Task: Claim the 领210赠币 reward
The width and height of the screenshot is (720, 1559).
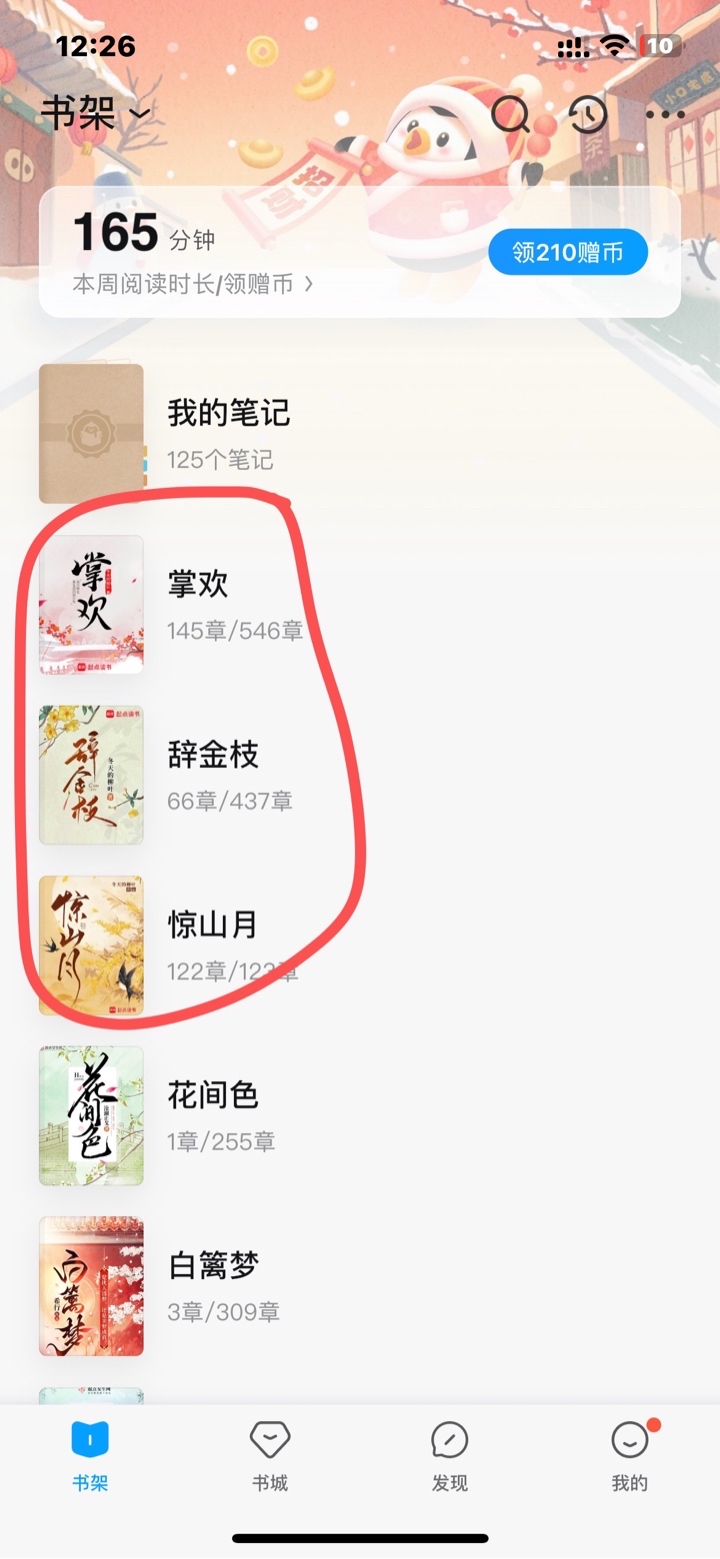Action: point(567,253)
